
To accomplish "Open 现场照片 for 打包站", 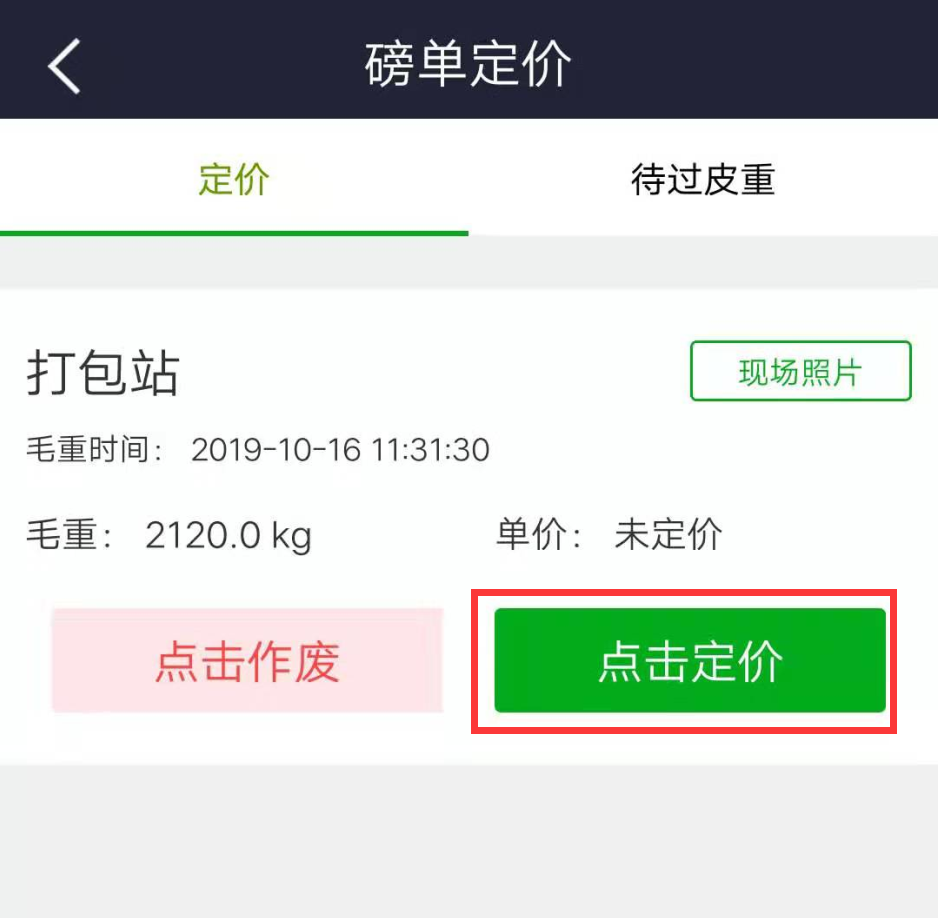I will (800, 372).
